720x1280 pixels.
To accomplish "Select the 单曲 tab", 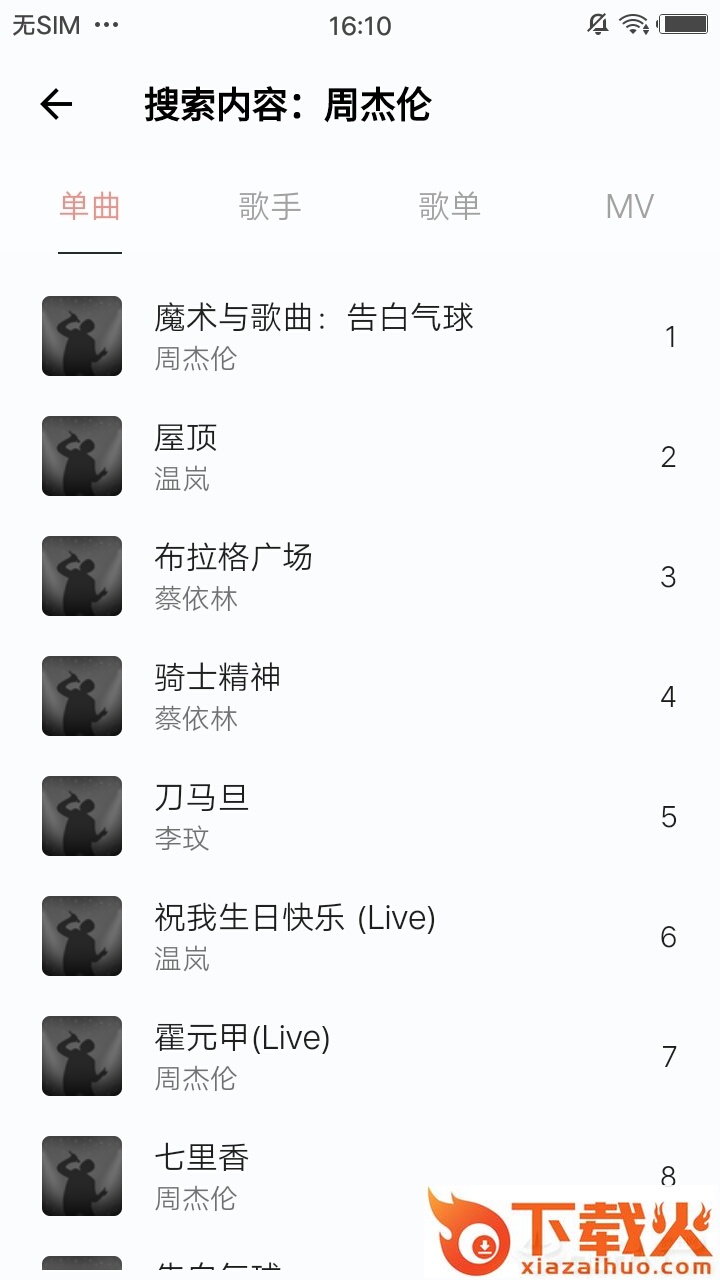I will click(x=90, y=206).
